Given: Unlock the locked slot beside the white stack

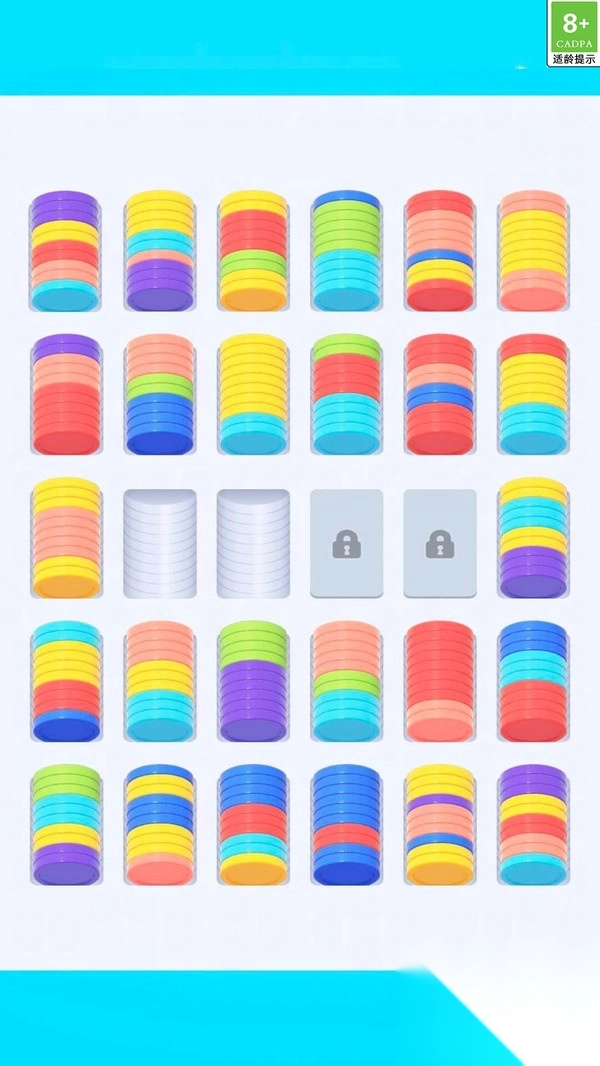Looking at the screenshot, I should [346, 543].
